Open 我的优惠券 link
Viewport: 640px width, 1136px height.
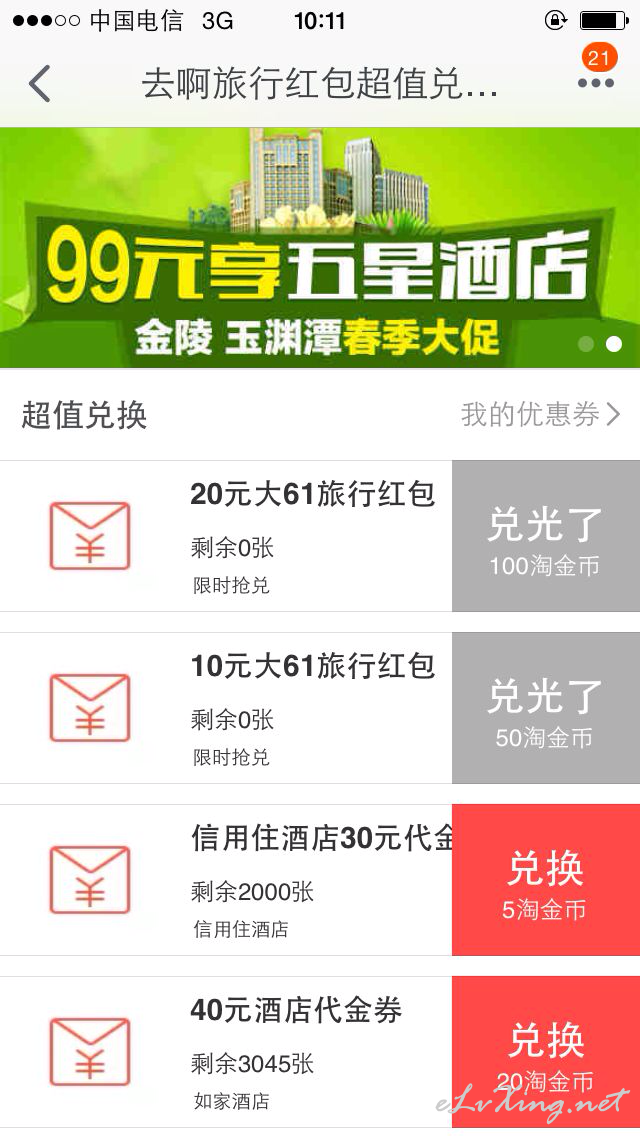541,415
